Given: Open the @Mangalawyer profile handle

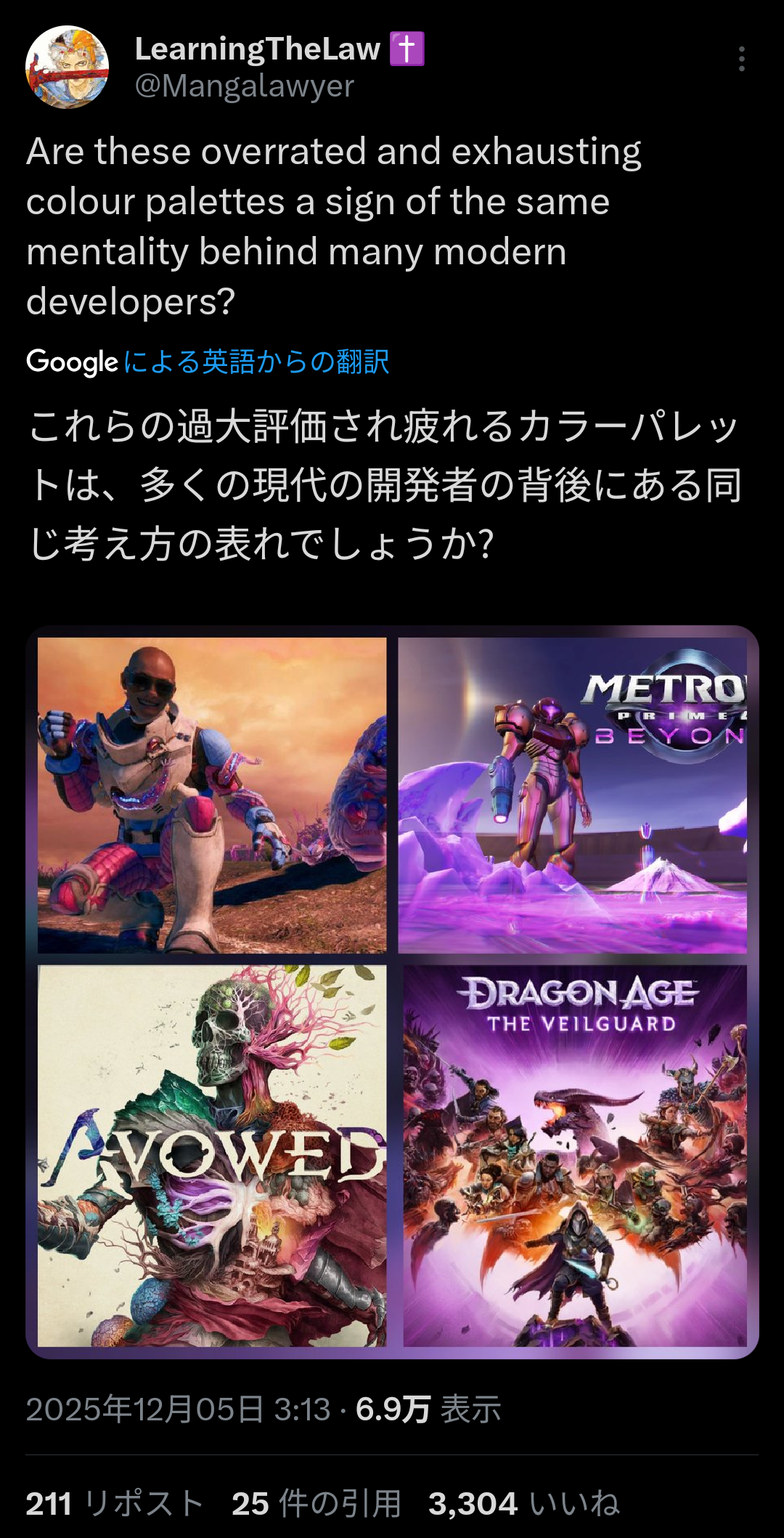Looking at the screenshot, I should point(245,86).
